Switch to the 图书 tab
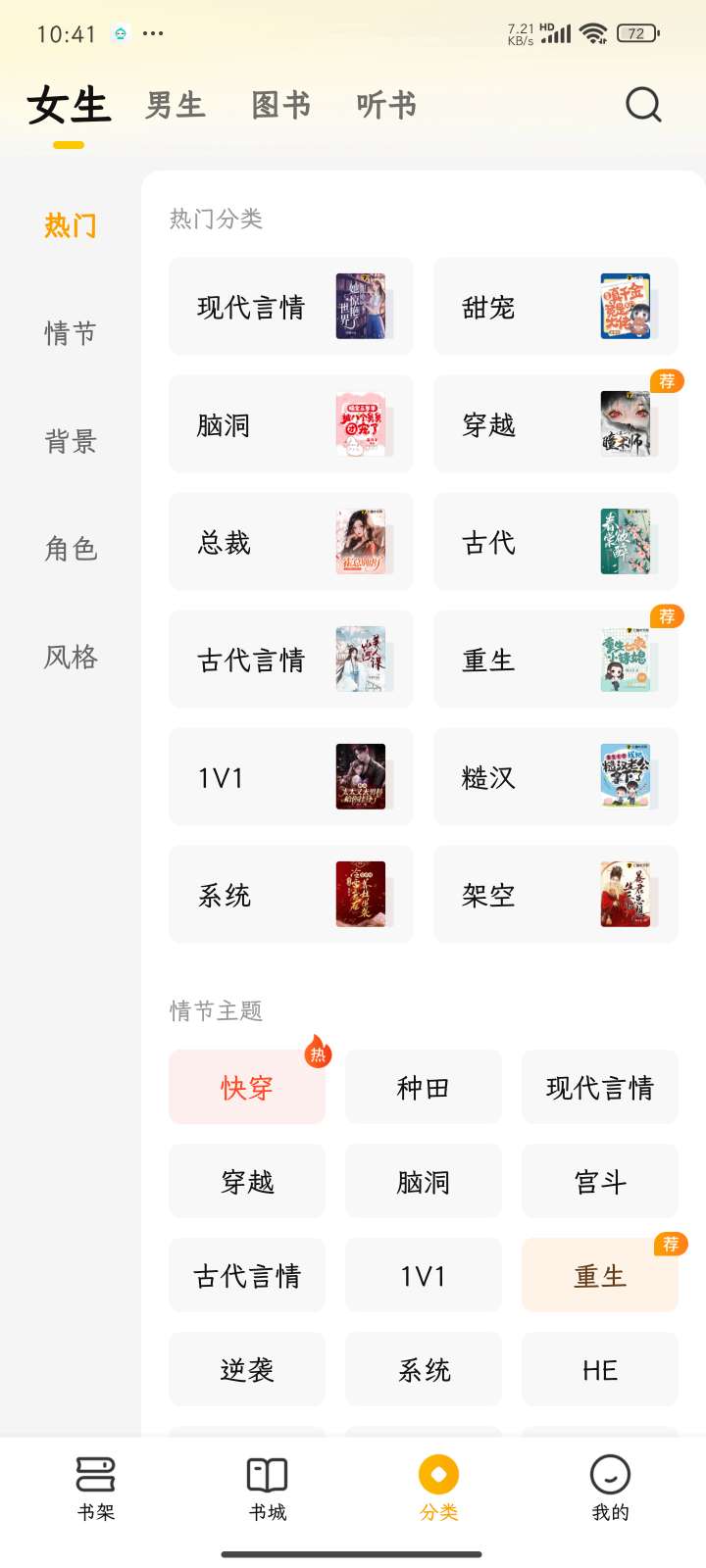Viewport: 706px width, 1568px height. click(281, 105)
